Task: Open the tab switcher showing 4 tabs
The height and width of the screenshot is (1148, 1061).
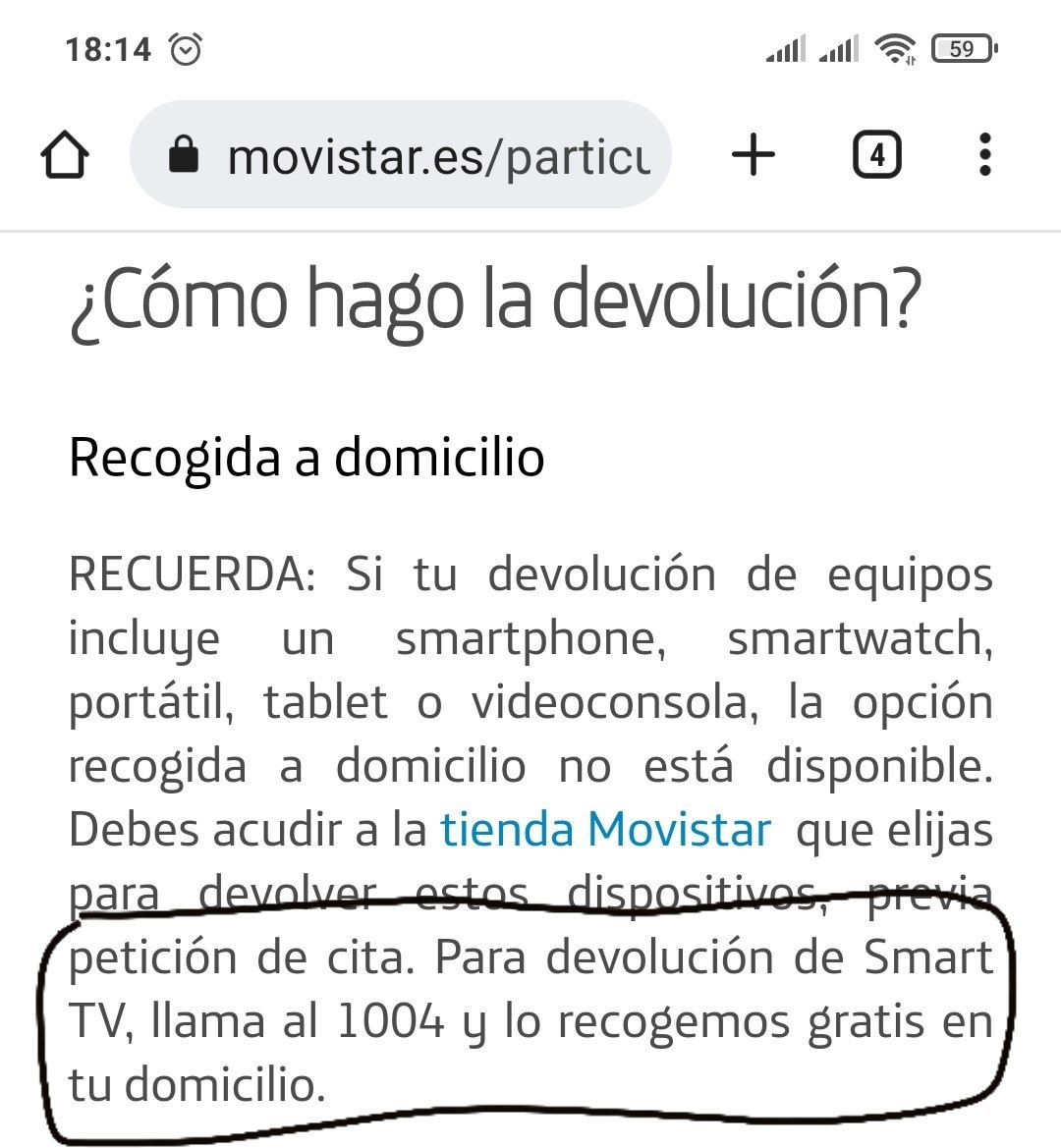Action: pos(876,155)
